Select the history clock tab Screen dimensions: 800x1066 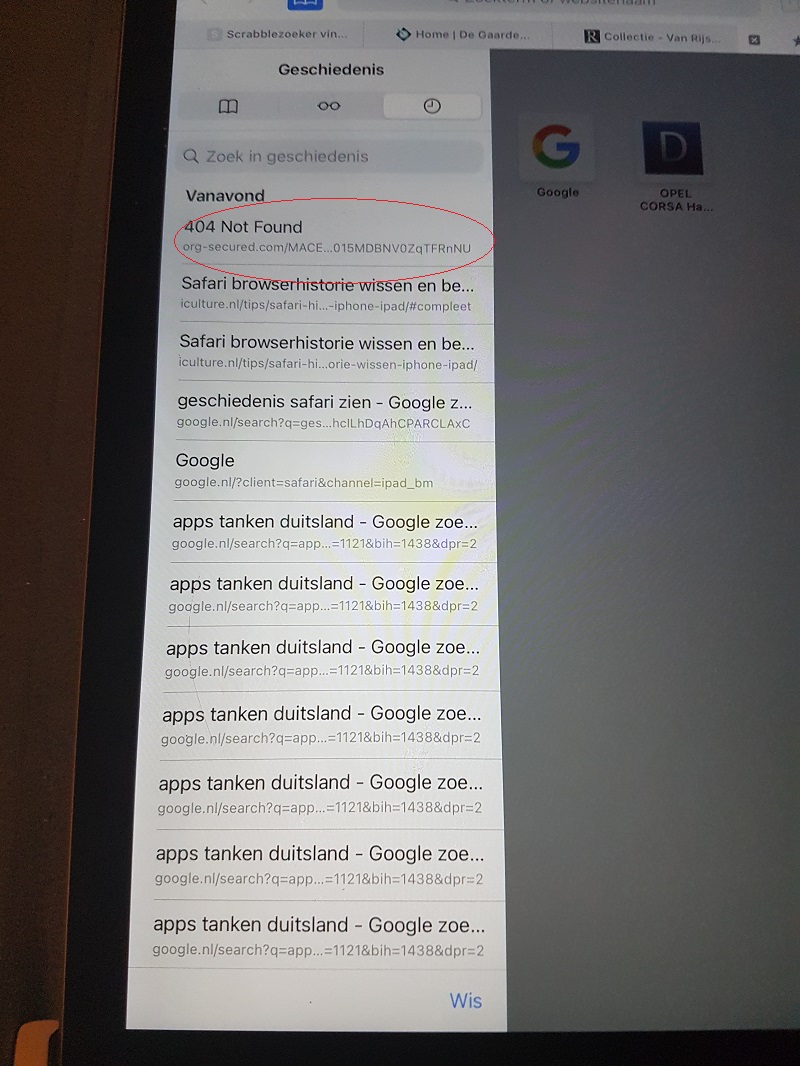click(x=432, y=107)
